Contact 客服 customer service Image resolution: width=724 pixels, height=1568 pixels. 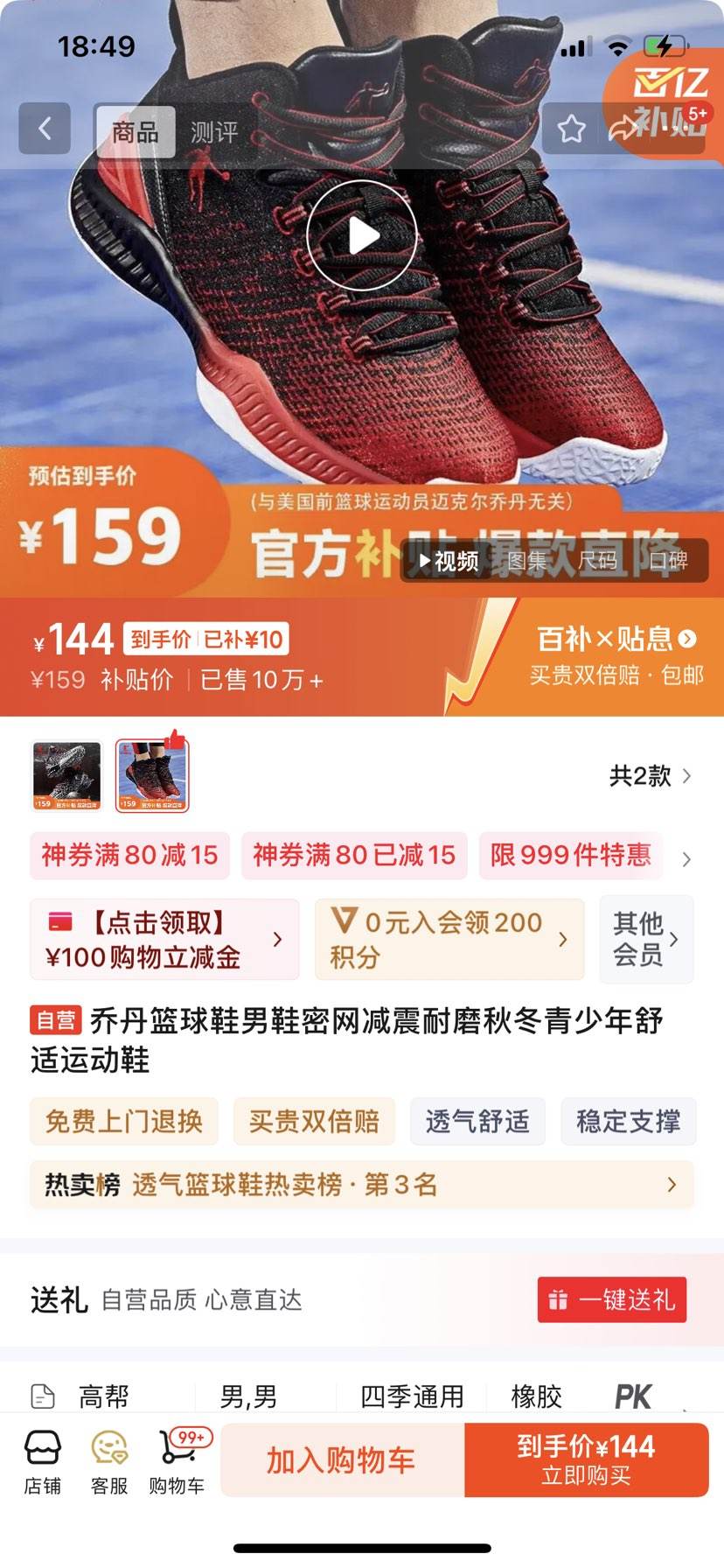pyautogui.click(x=109, y=1461)
